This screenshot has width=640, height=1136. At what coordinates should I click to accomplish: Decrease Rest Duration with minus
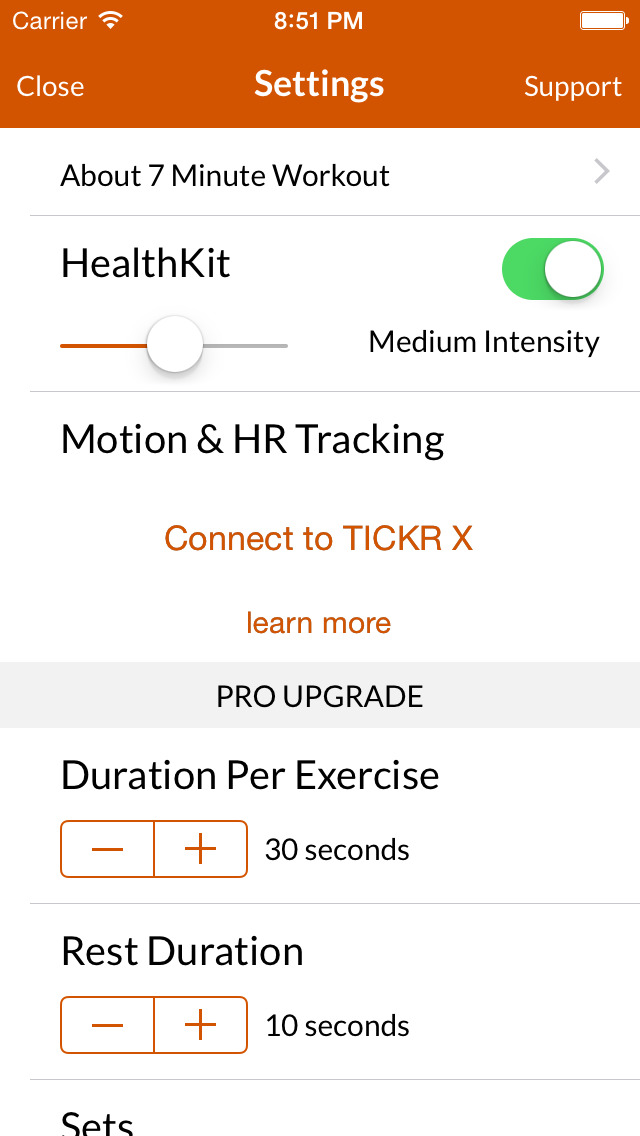[107, 1024]
